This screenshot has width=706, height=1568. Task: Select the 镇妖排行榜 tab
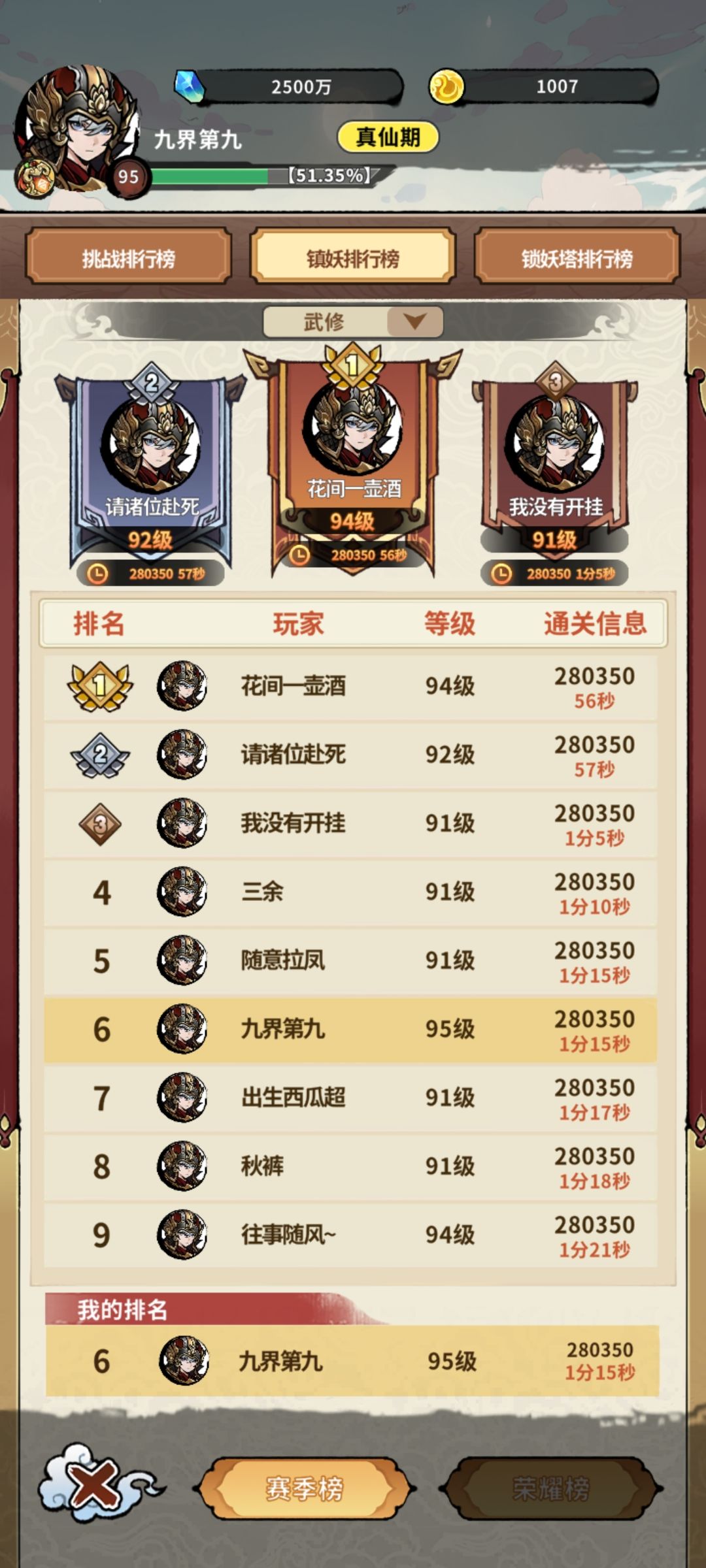(352, 256)
